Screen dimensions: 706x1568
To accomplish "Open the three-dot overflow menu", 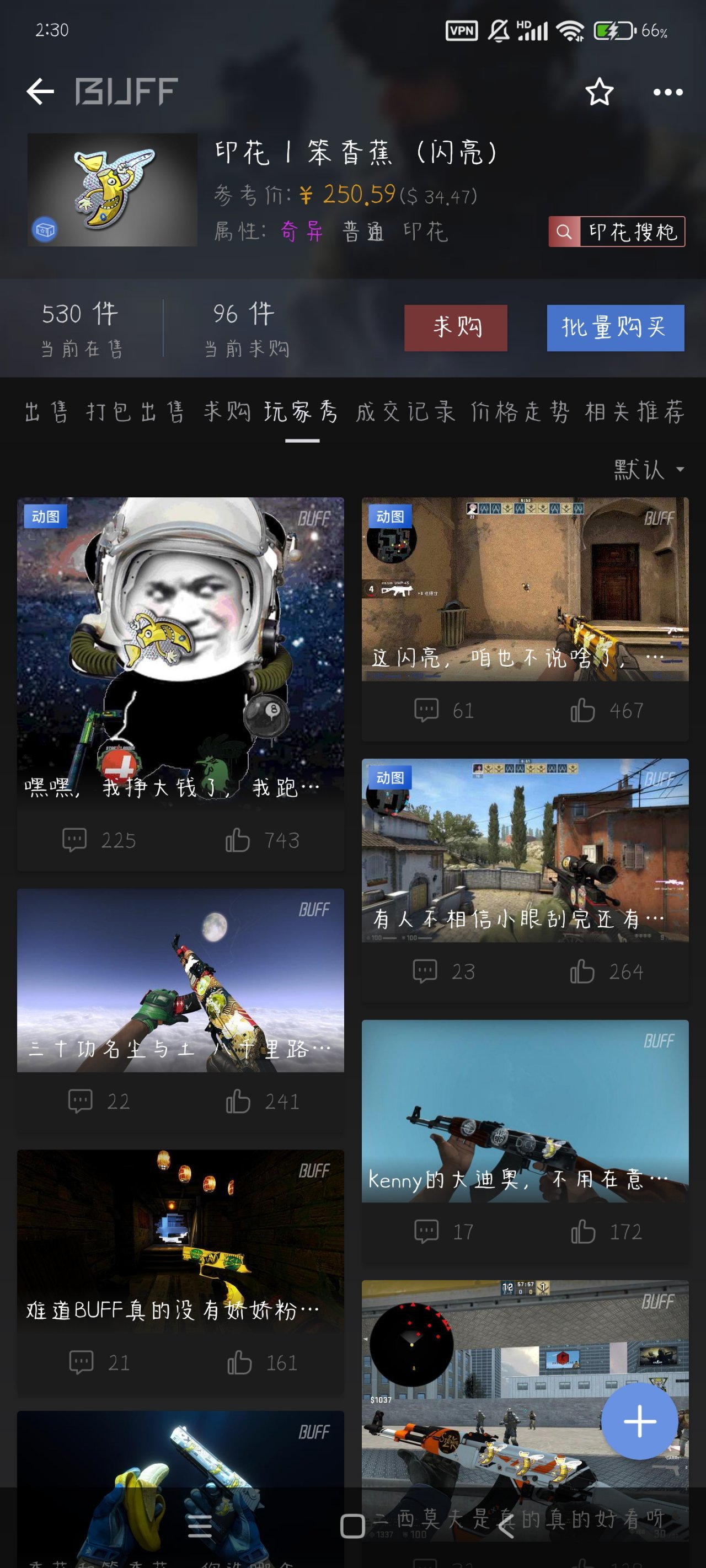I will (667, 93).
